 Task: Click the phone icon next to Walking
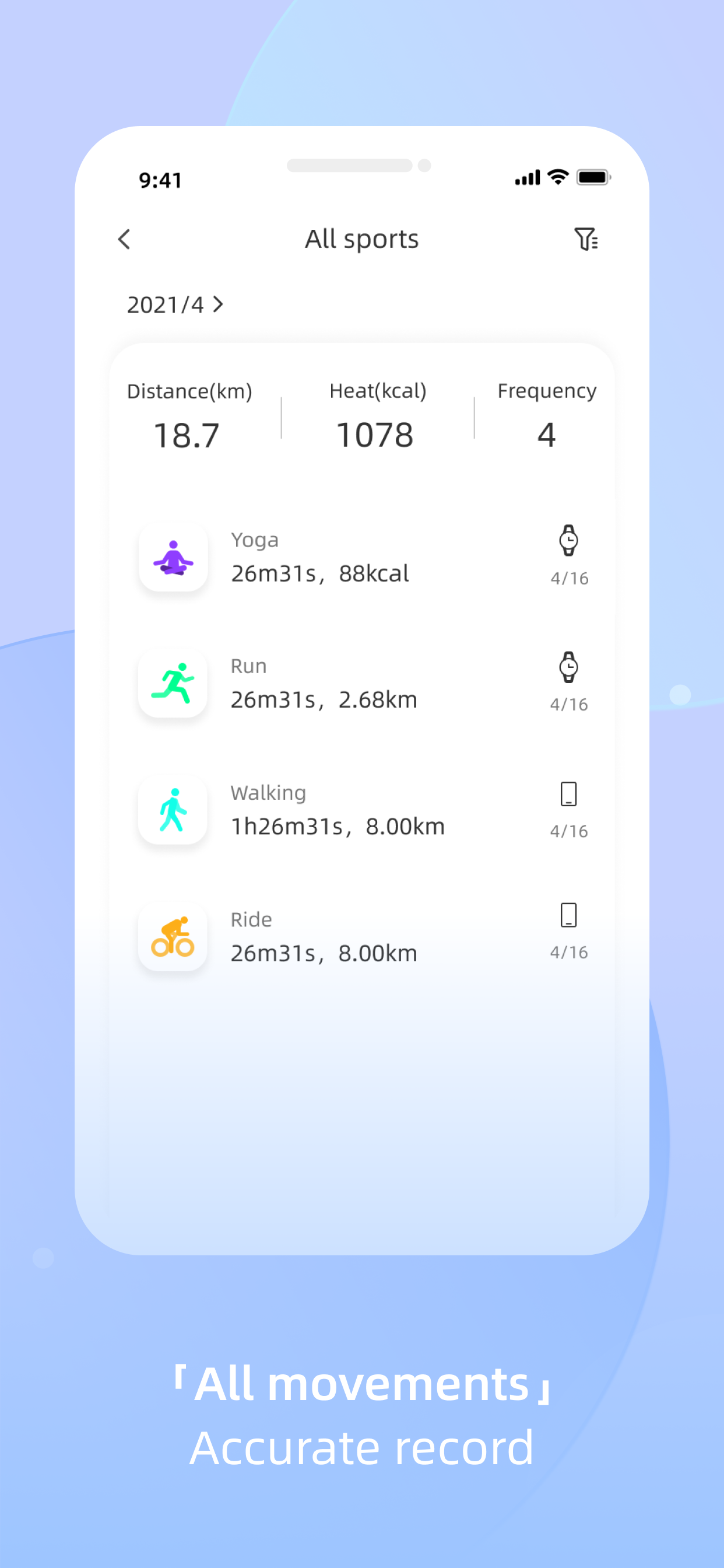(568, 793)
